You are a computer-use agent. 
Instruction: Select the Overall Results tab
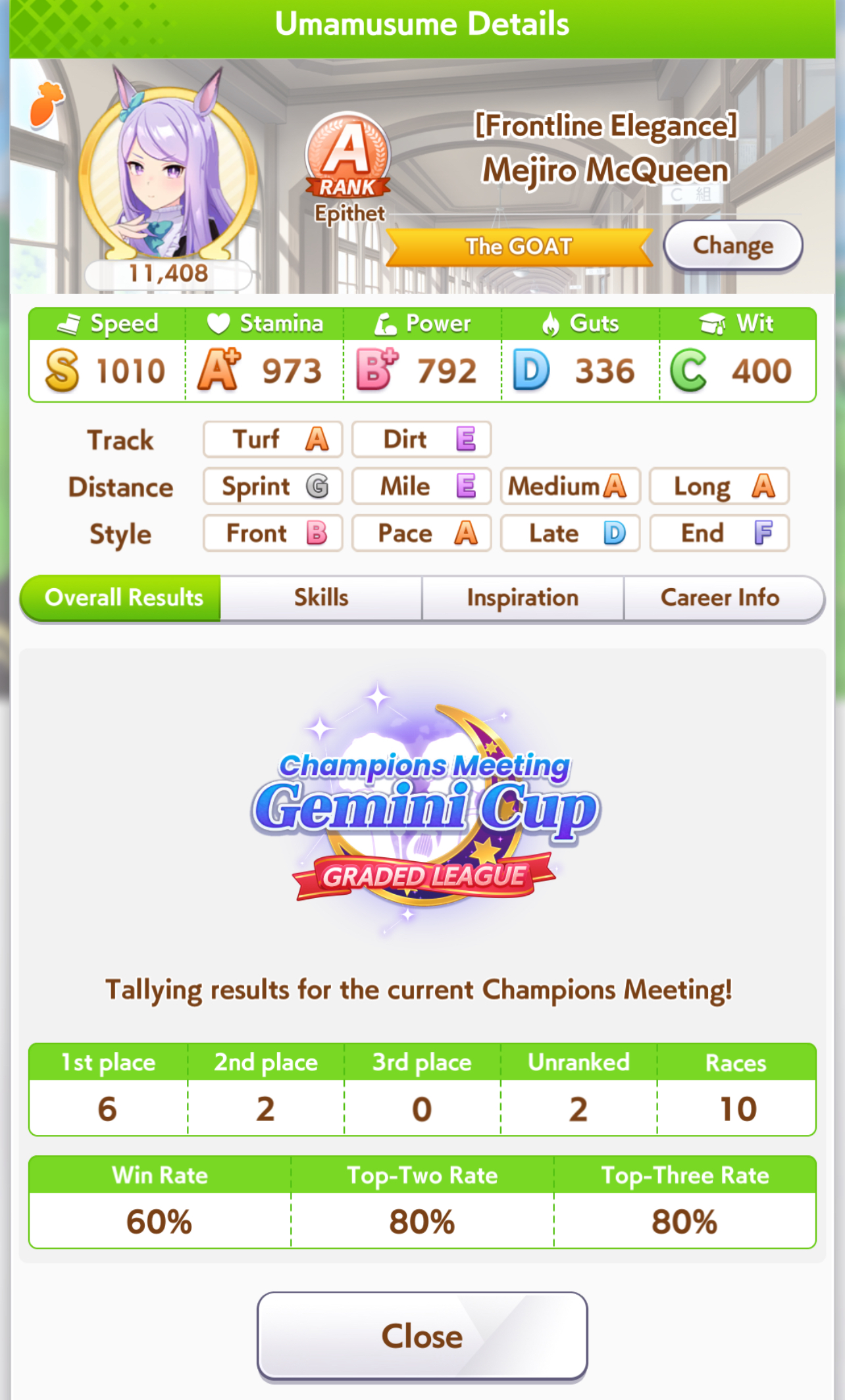(x=122, y=598)
